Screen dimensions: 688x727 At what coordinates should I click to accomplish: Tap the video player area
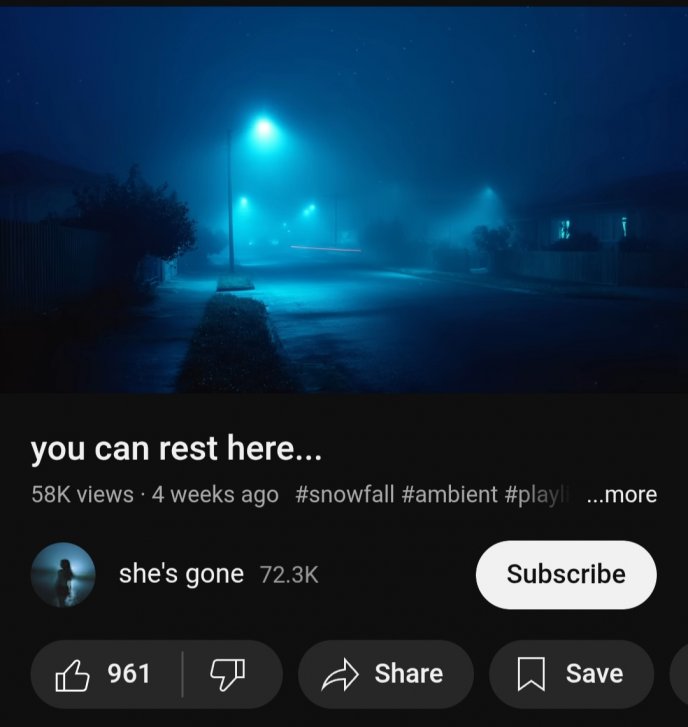[344, 200]
